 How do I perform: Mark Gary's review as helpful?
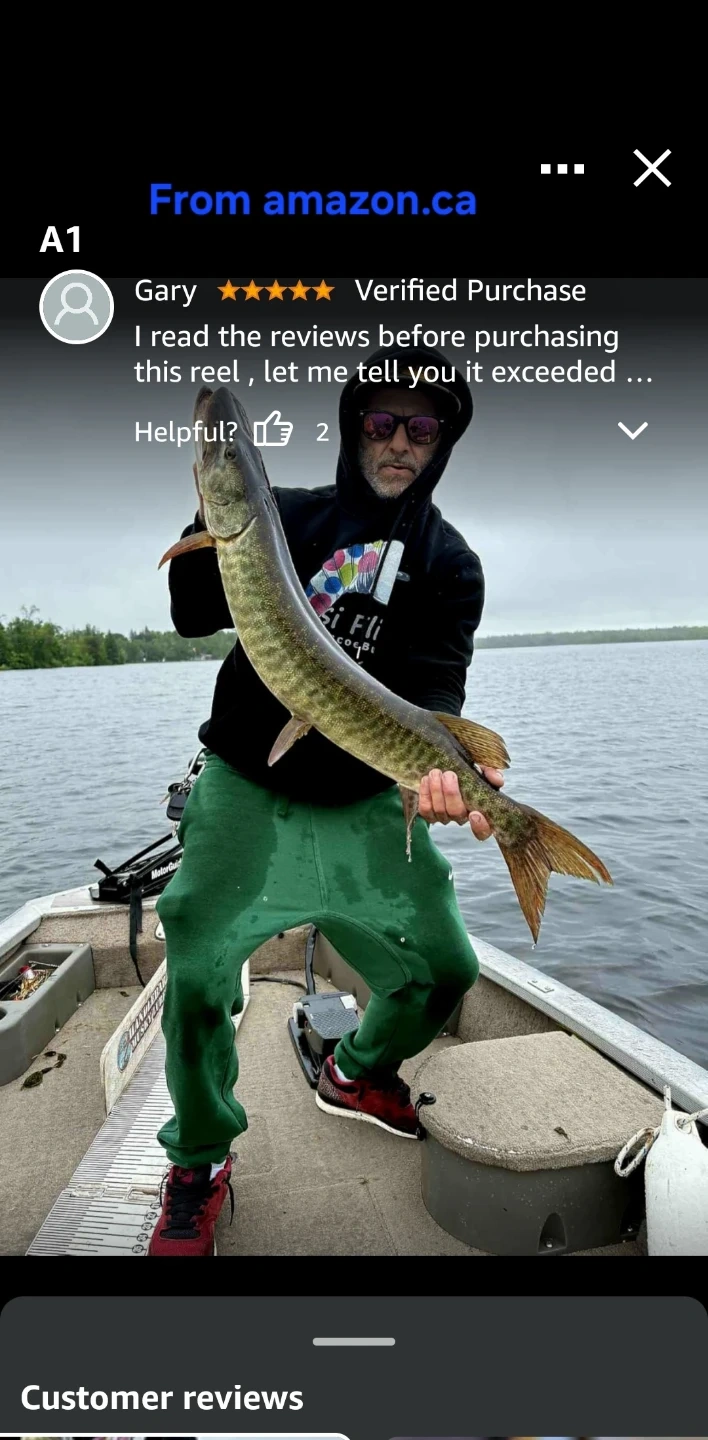coord(273,431)
